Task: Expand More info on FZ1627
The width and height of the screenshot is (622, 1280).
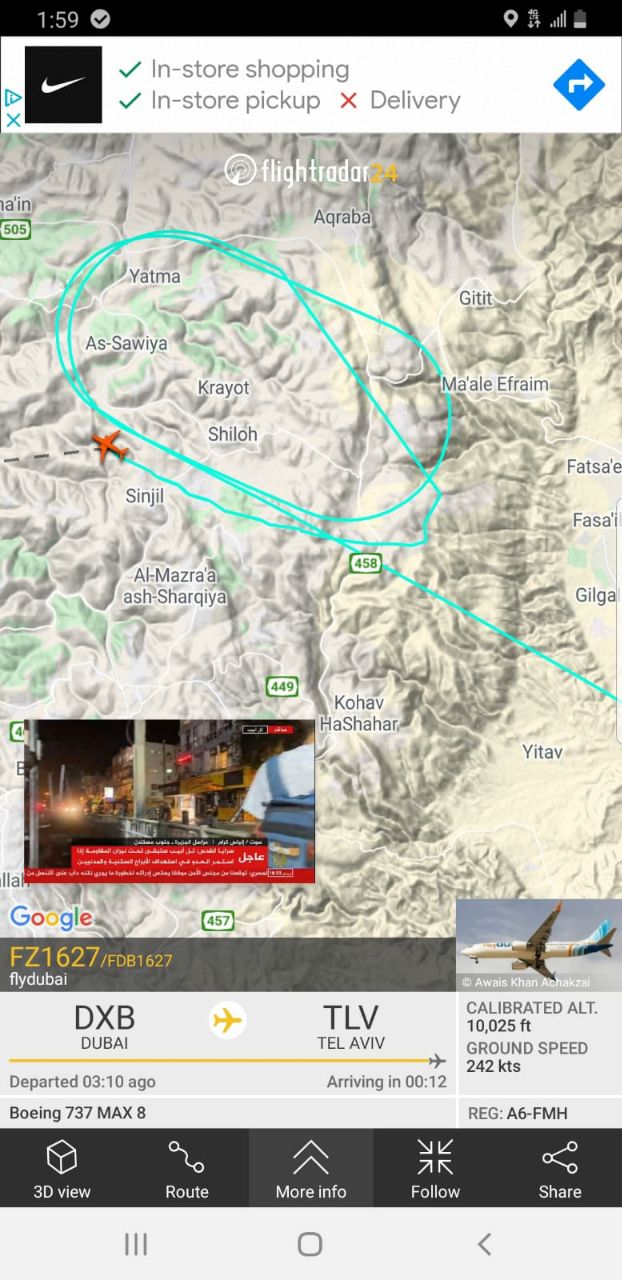Action: [311, 1168]
